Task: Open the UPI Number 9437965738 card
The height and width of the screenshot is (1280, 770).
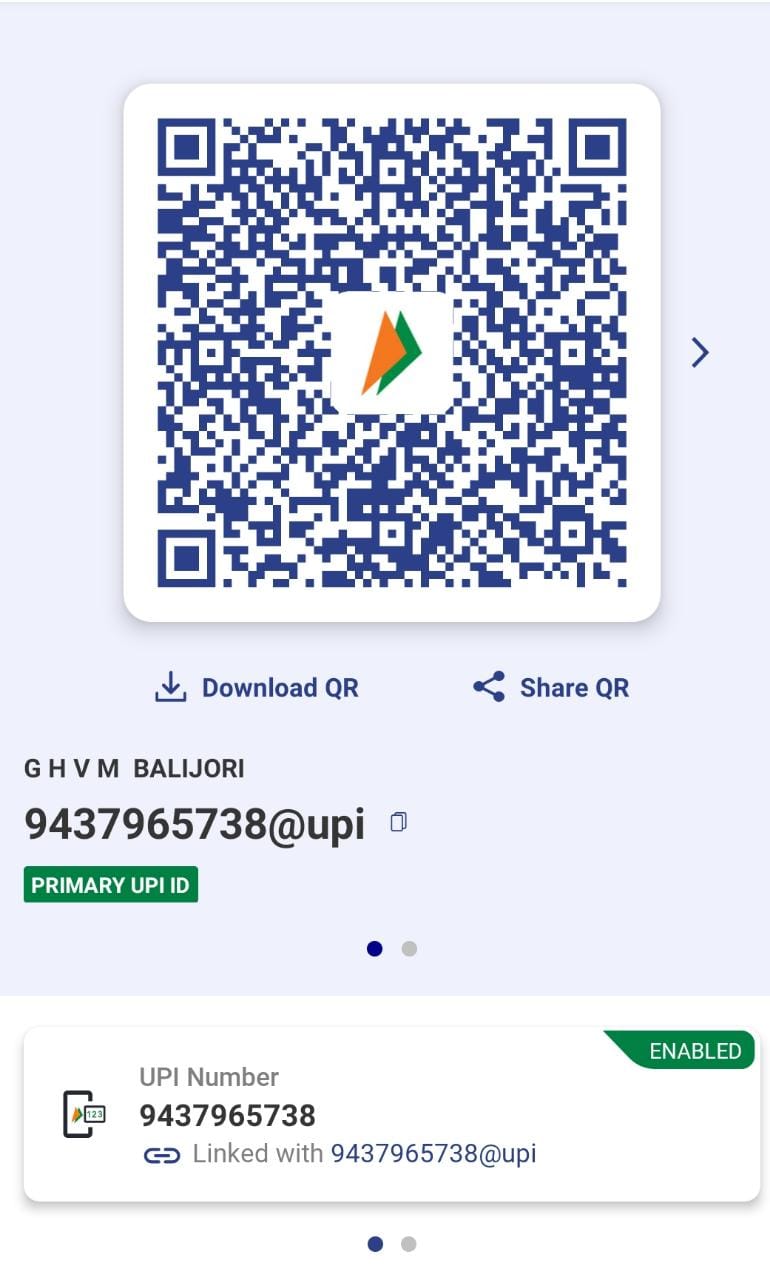Action: click(390, 1114)
